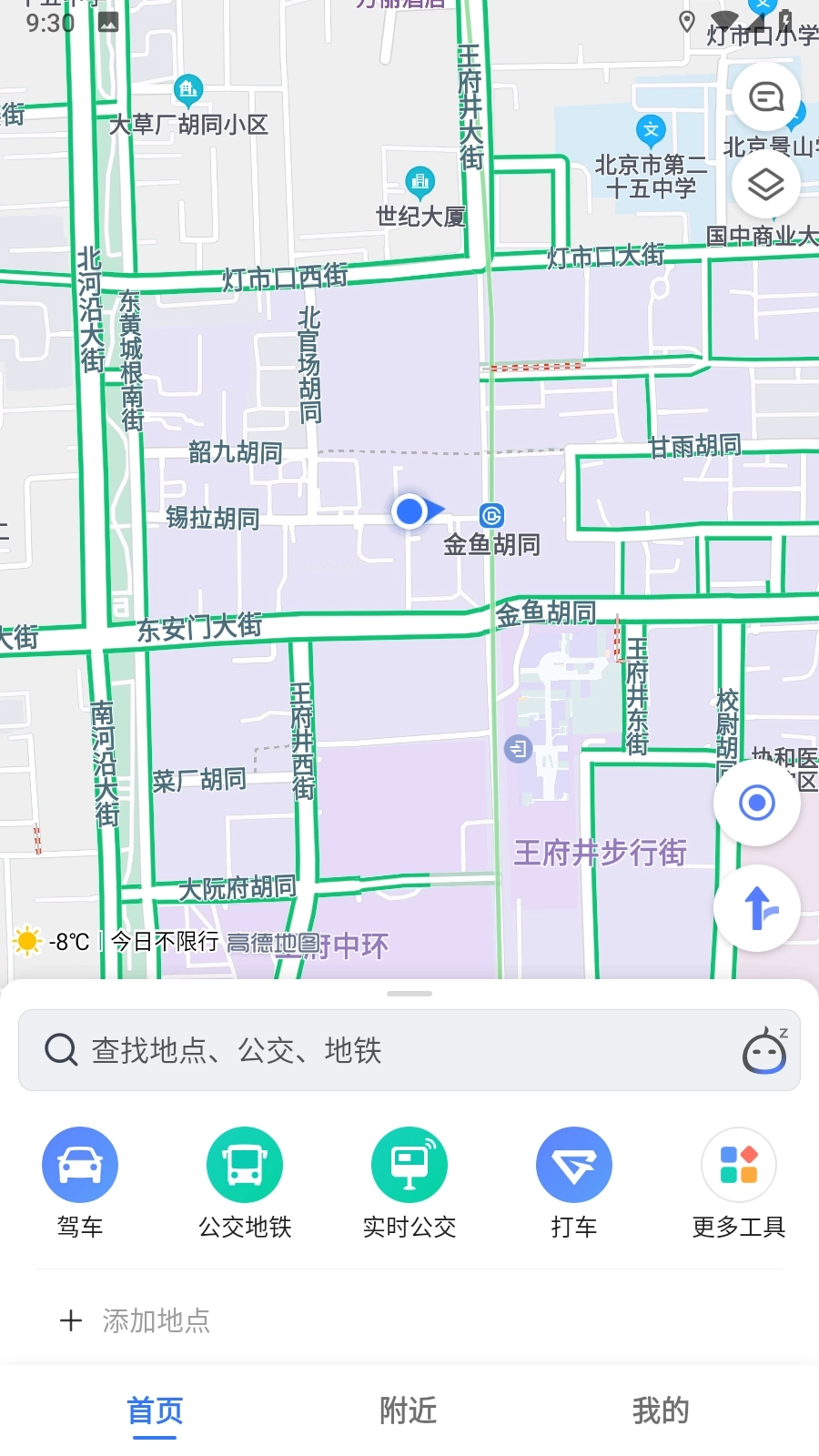Tap the 金鱼胡同 subway station marker

click(490, 517)
